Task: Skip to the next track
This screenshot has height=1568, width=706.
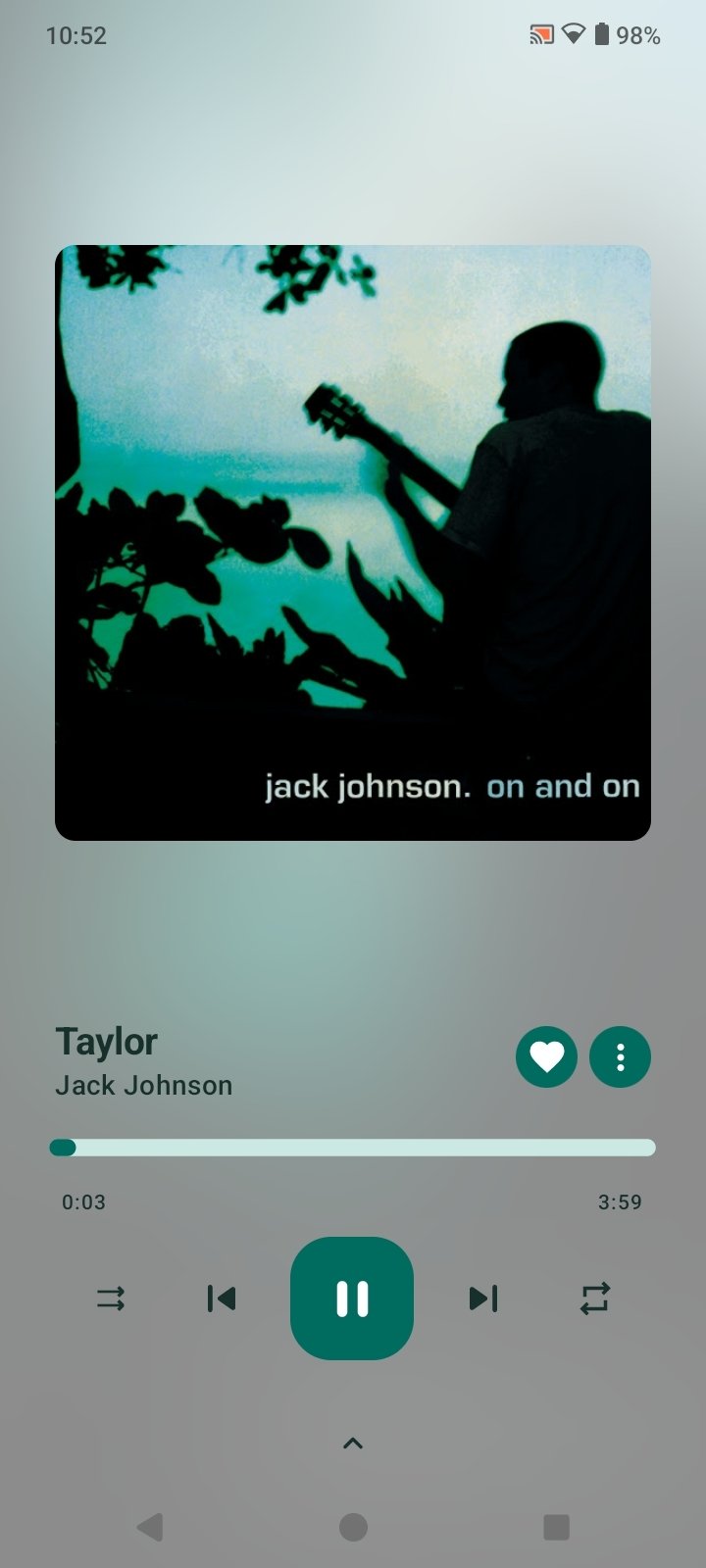Action: [483, 1298]
